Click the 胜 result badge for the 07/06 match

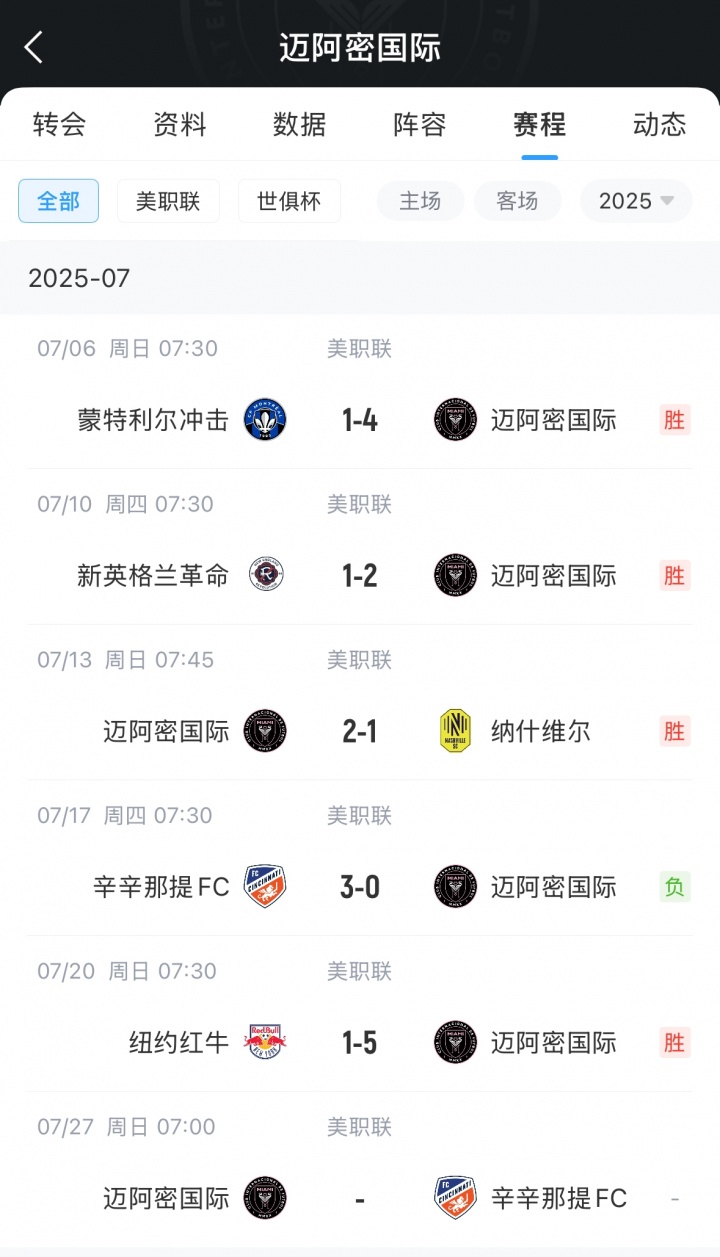(674, 420)
